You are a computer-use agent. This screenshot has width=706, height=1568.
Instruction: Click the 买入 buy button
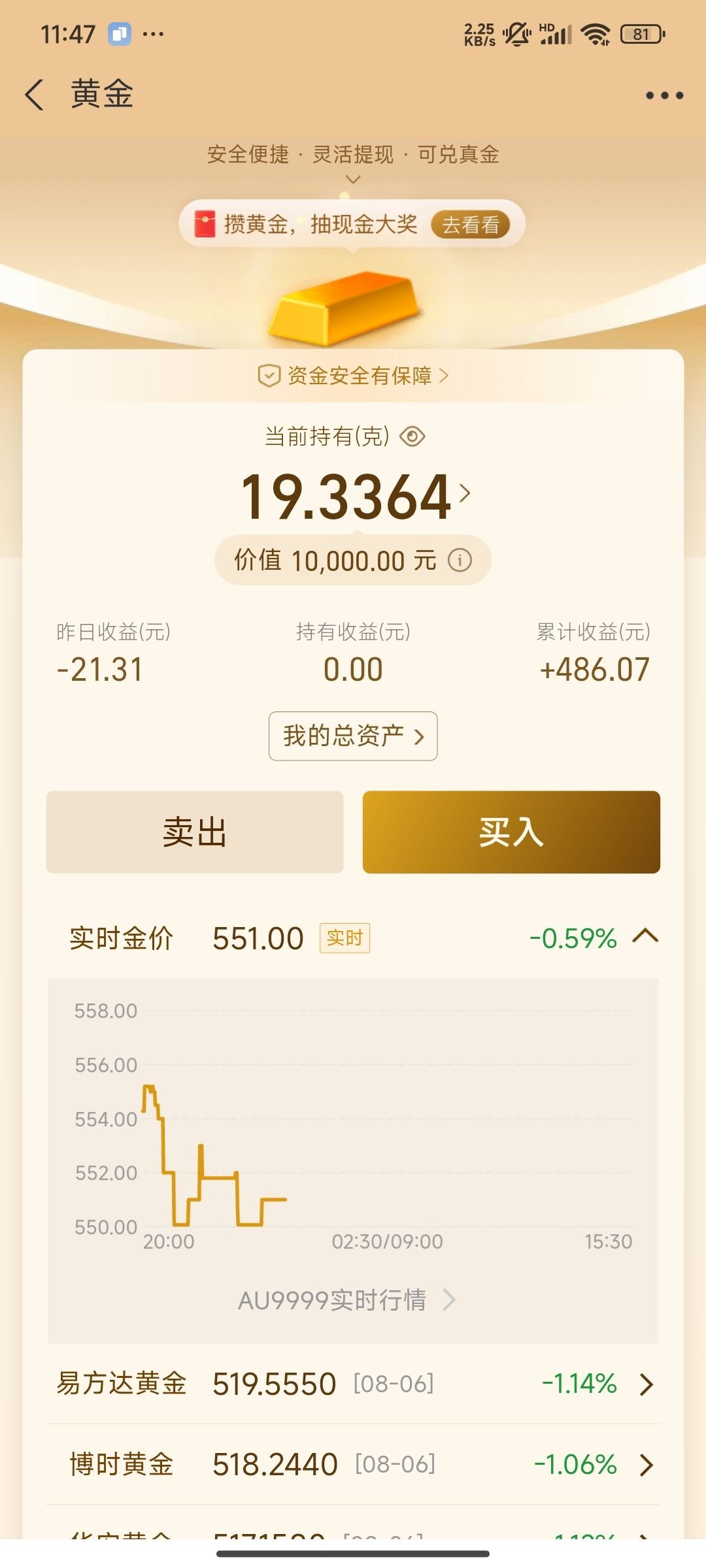511,832
